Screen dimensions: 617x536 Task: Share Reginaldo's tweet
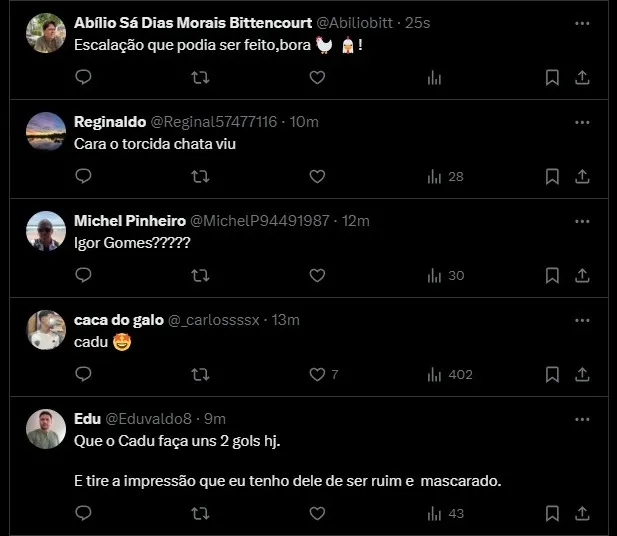pyautogui.click(x=582, y=176)
